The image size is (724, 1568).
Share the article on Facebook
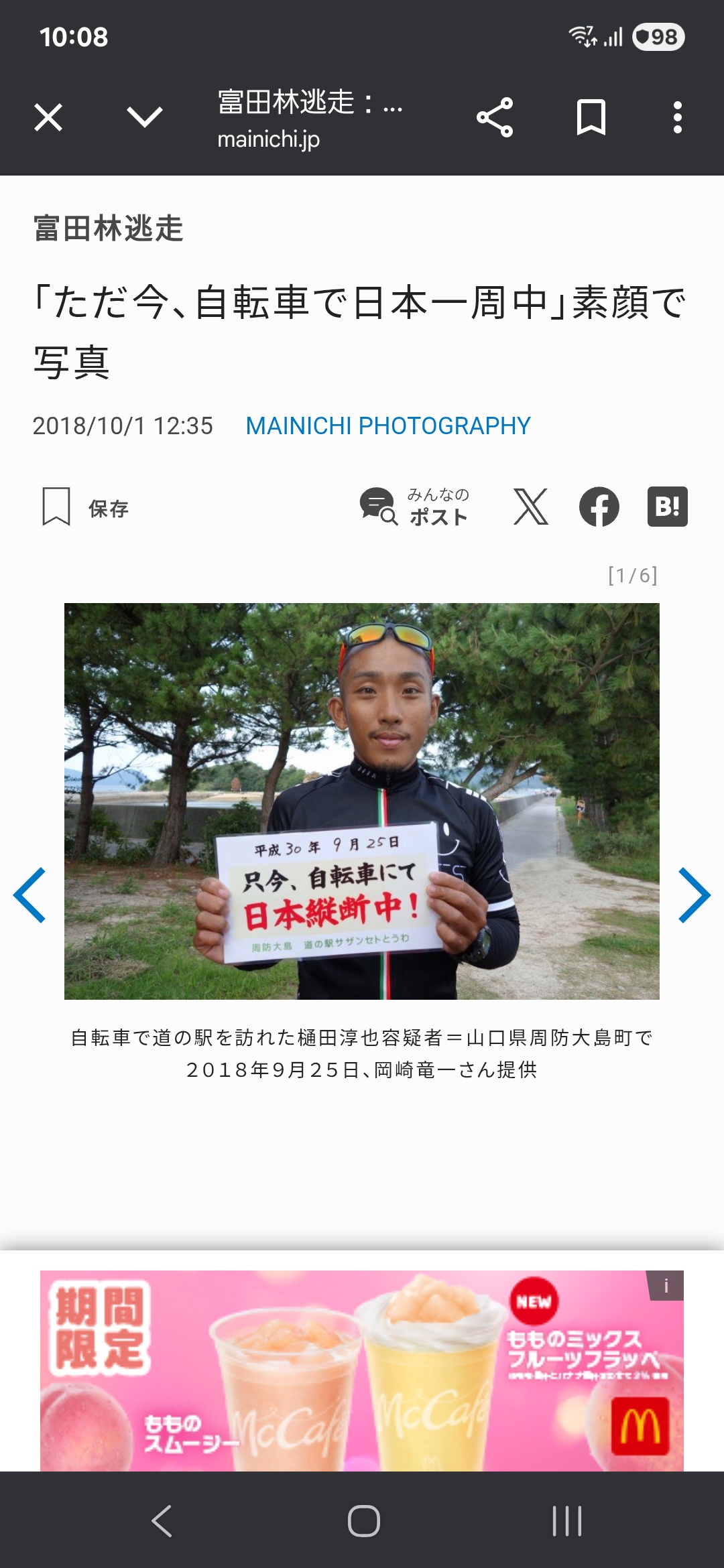[x=599, y=507]
